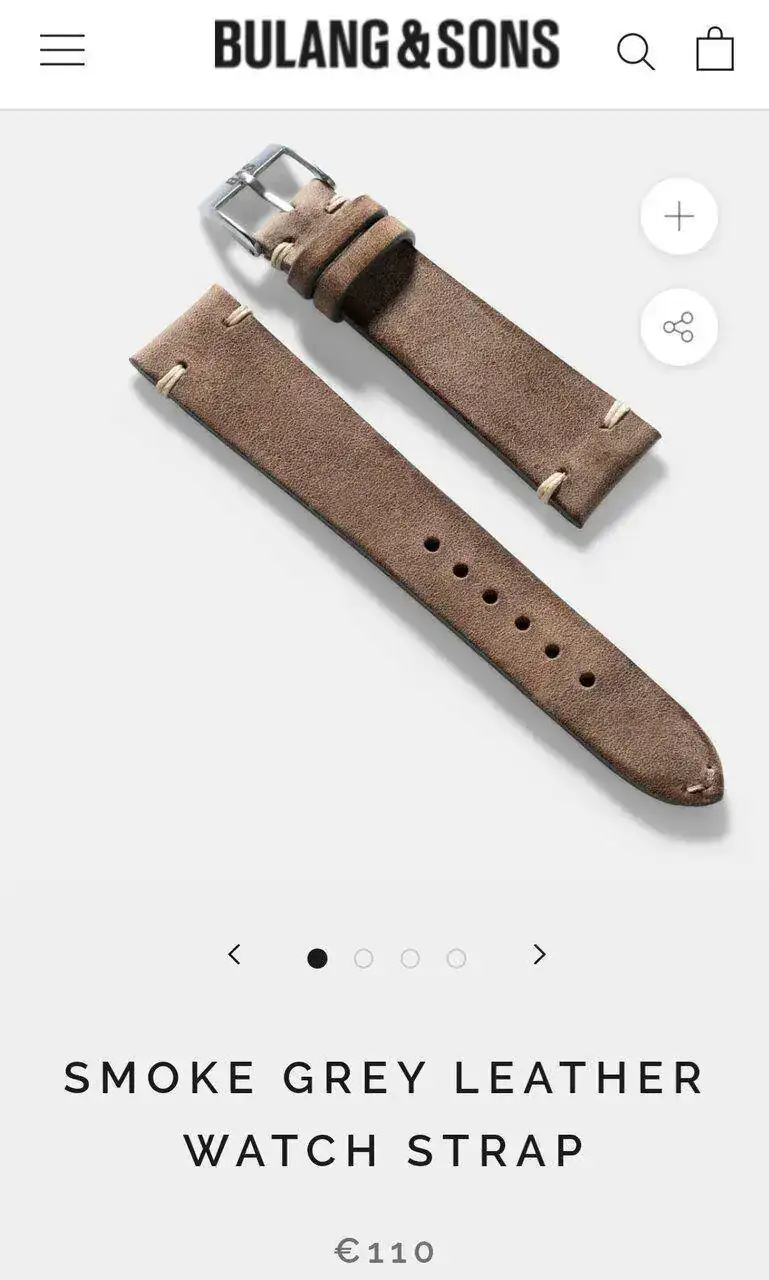
Task: Zoom the strap image with plus button
Action: 679,216
